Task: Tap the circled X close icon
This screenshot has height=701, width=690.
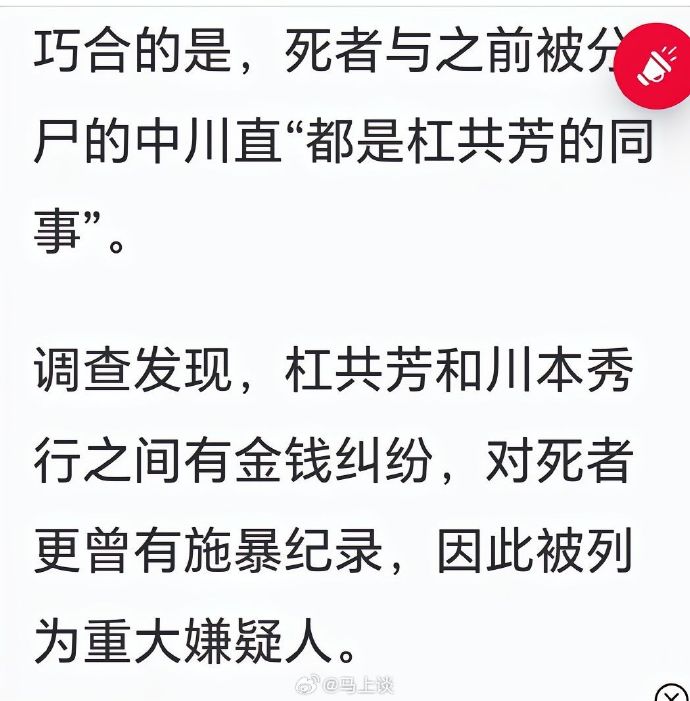Action: (x=672, y=693)
